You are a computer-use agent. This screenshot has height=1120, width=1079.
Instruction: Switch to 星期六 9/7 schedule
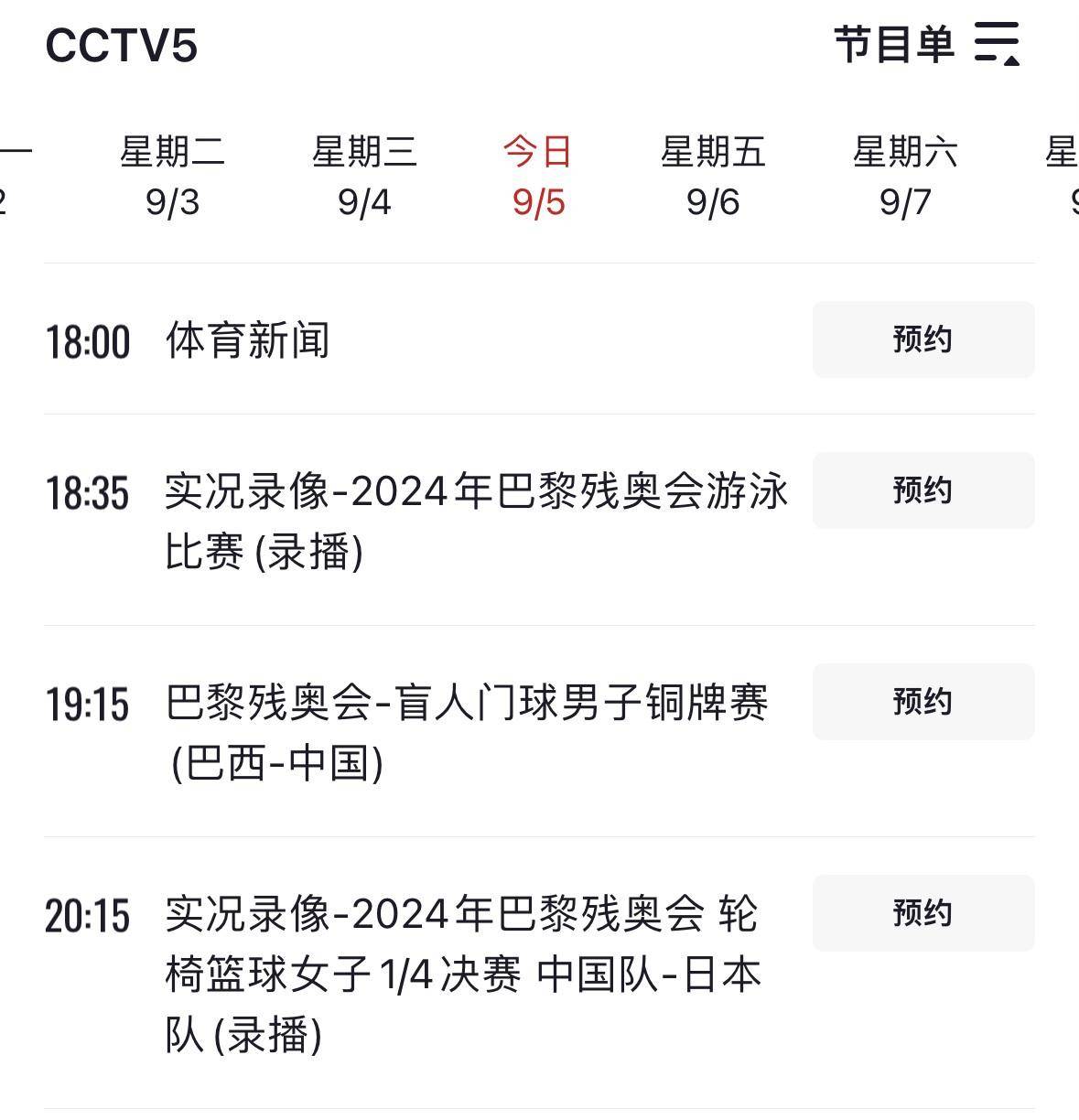pos(905,176)
